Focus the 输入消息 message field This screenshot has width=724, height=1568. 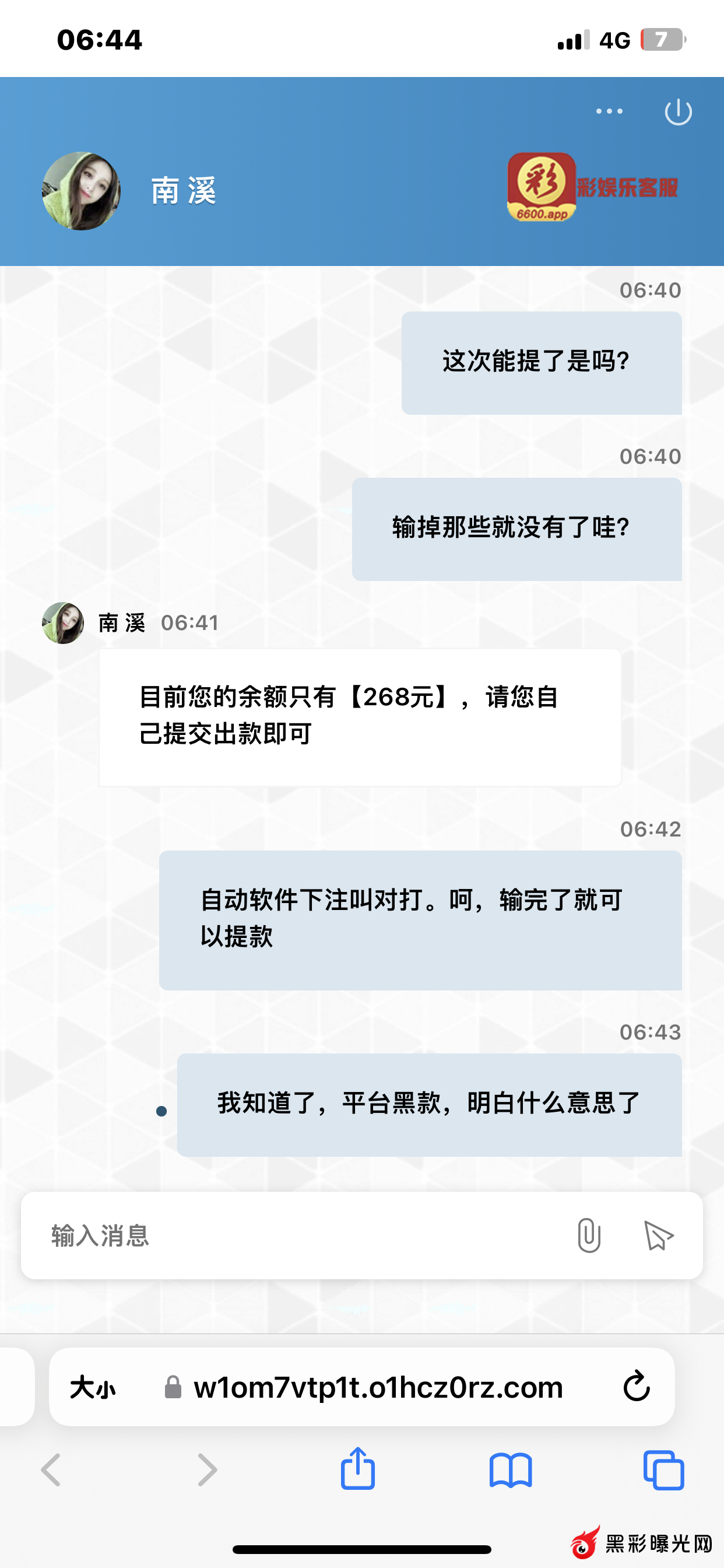pos(292,1235)
